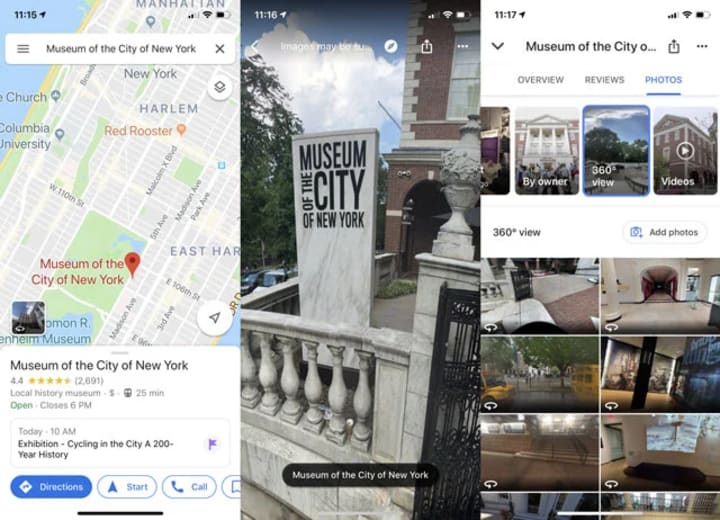Recenter map with the location arrow
Image resolution: width=720 pixels, height=520 pixels.
213,318
